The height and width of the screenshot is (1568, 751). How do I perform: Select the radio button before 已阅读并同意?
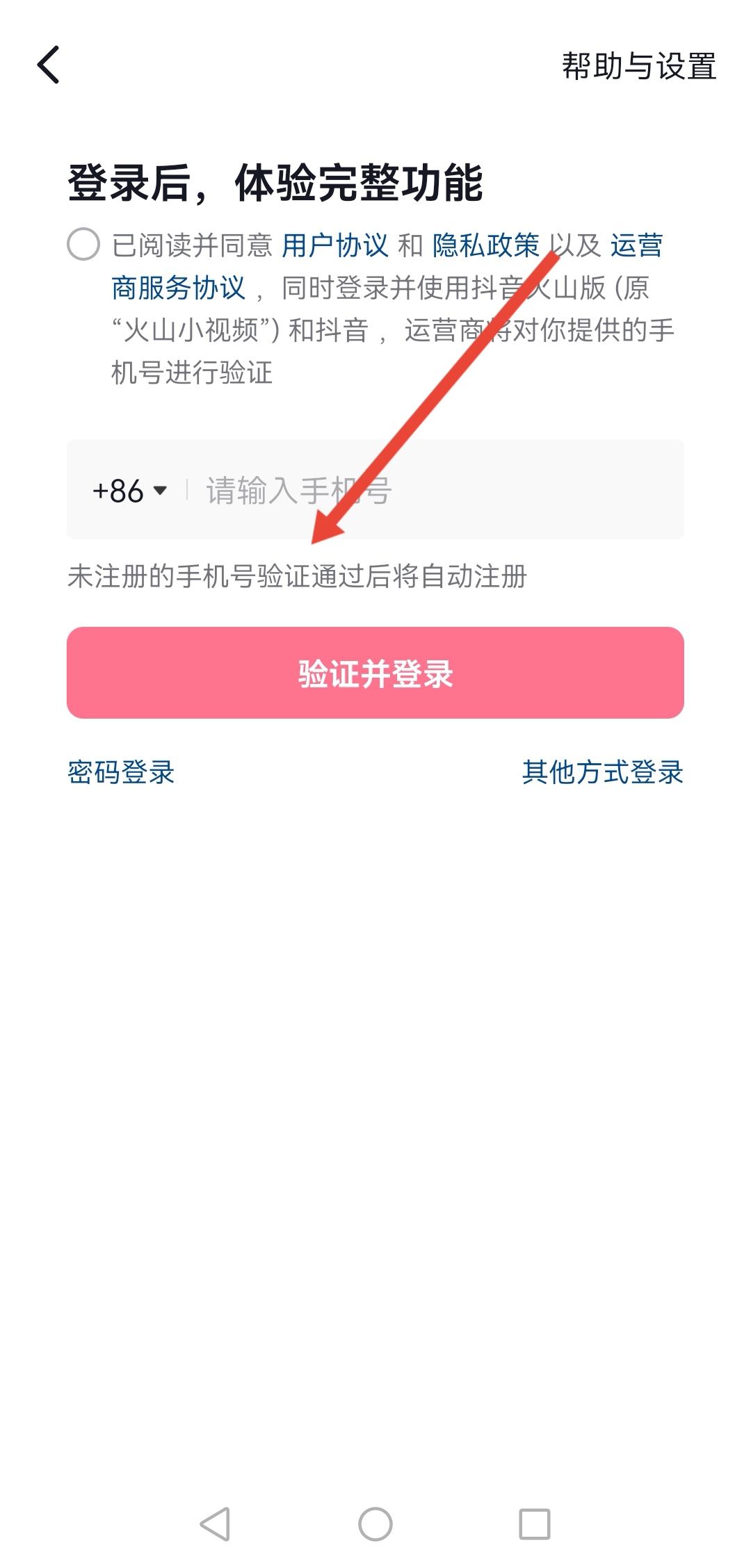tap(85, 245)
